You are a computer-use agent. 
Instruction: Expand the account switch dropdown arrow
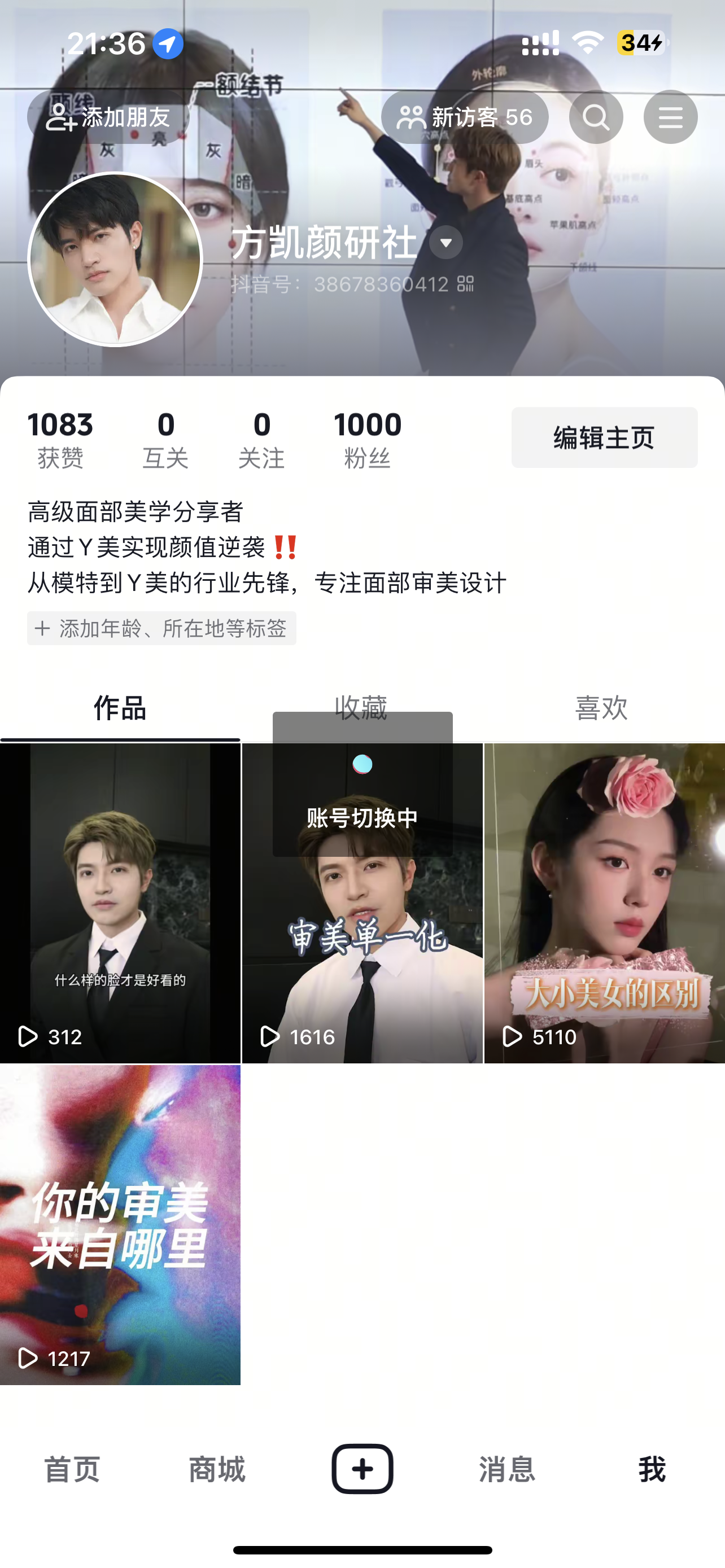coord(446,243)
